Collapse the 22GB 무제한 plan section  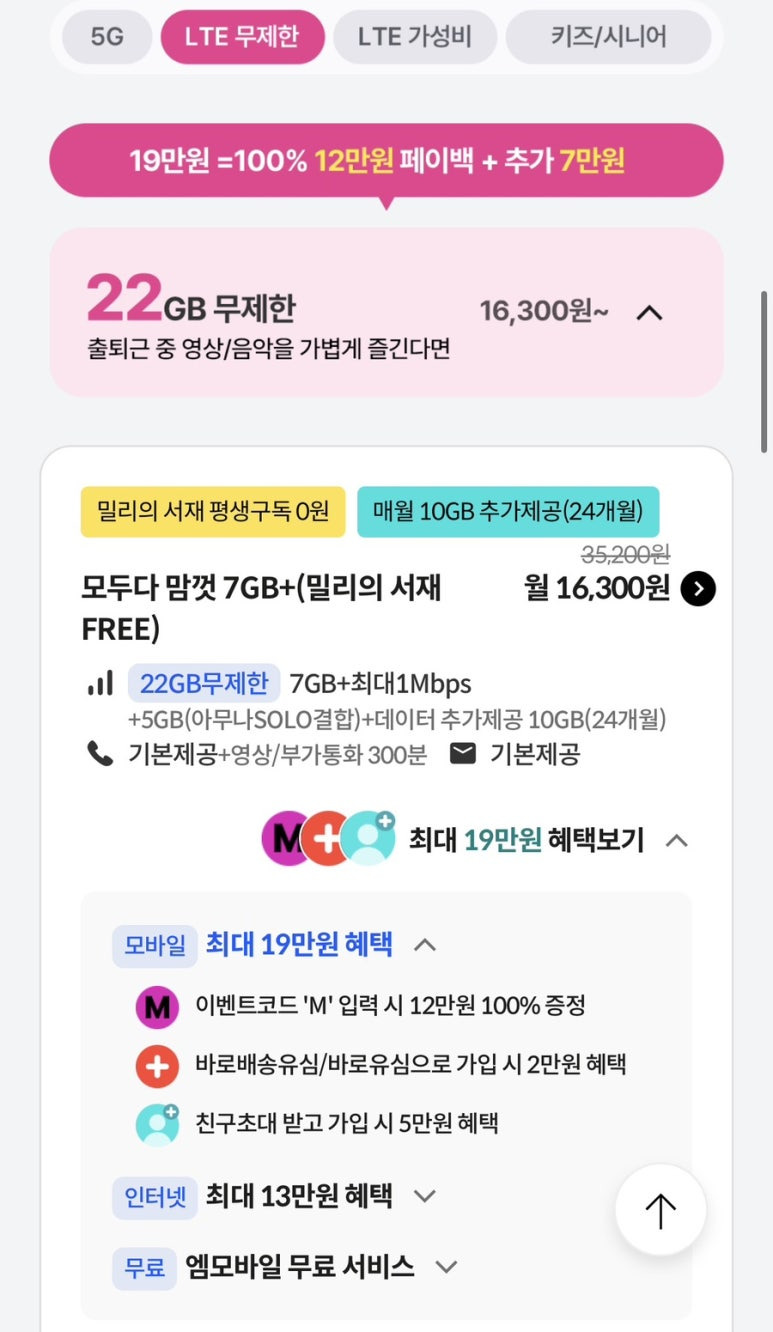649,311
